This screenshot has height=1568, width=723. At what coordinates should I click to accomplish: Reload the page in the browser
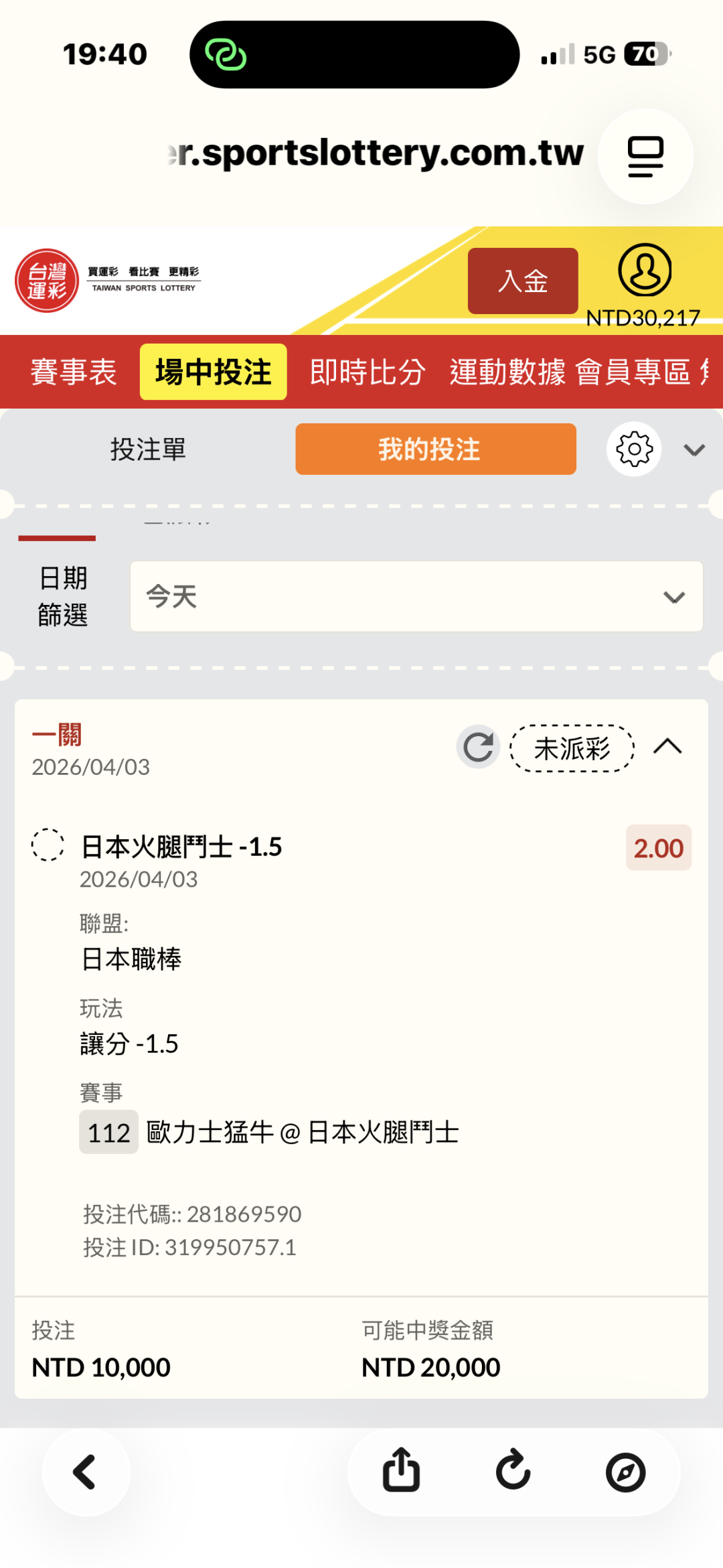click(513, 1471)
